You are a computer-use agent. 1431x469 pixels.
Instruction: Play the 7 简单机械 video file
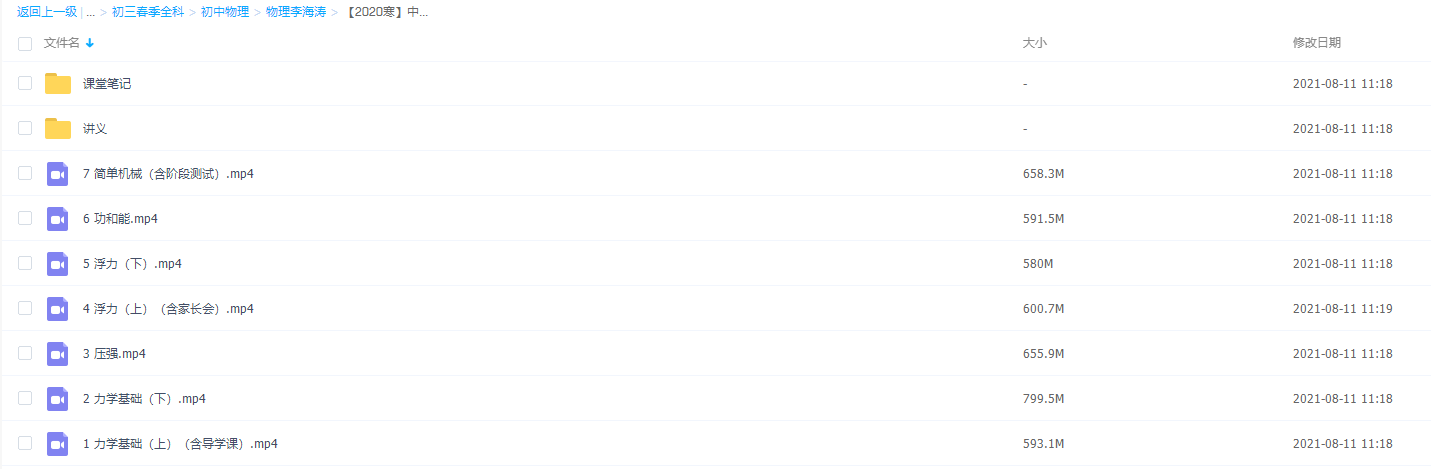[168, 174]
